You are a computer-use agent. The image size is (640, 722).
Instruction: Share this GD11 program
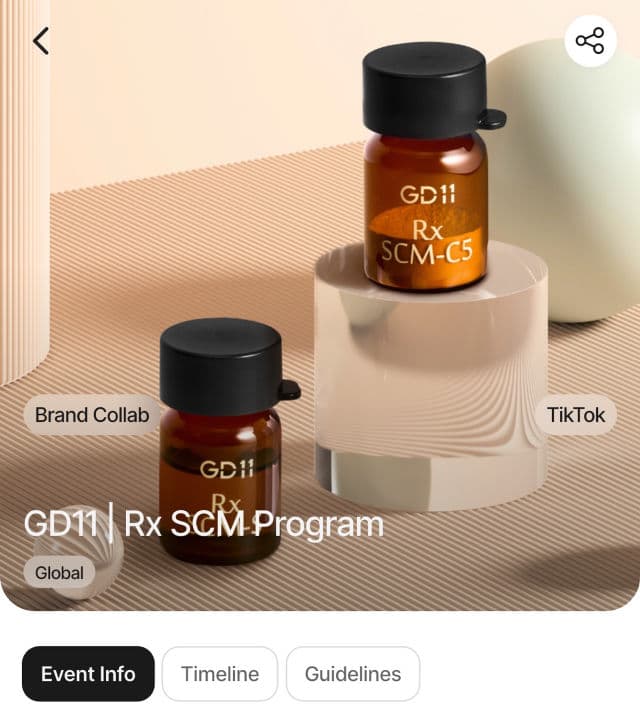point(590,41)
